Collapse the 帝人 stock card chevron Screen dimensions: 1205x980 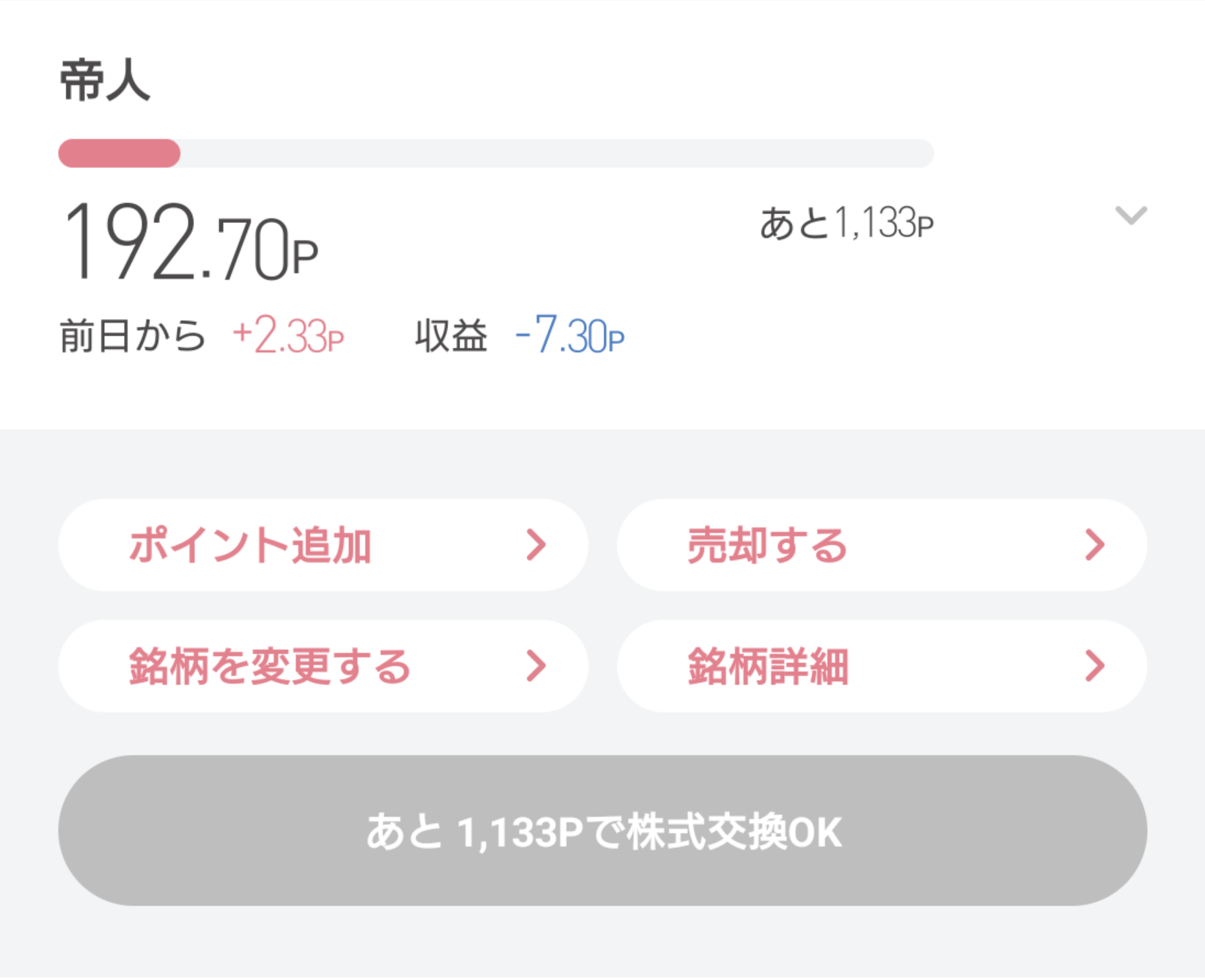point(1130,216)
